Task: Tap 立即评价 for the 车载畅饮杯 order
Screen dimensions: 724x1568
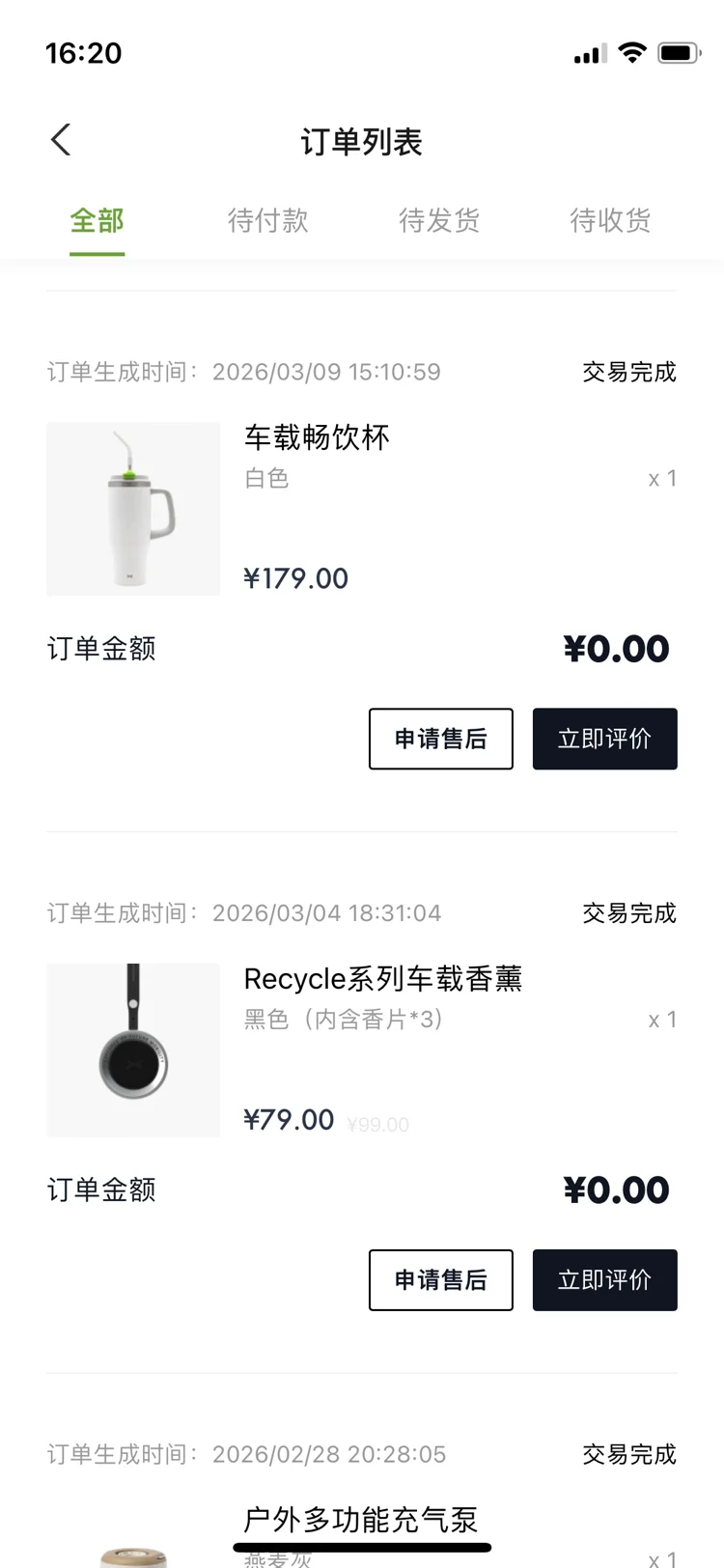Action: 604,739
